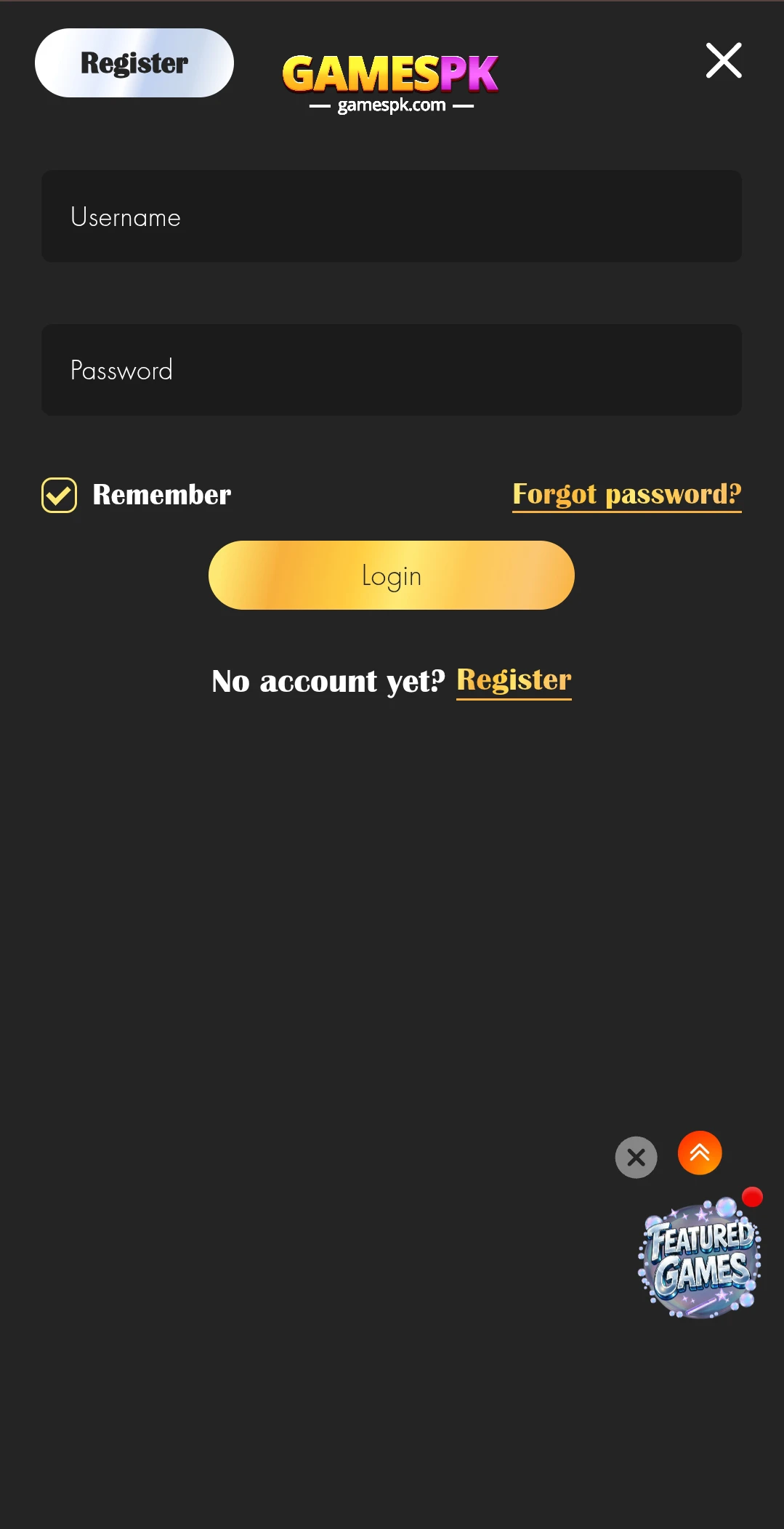
Task: Follow the Register link beside No account yet
Action: coord(514,680)
